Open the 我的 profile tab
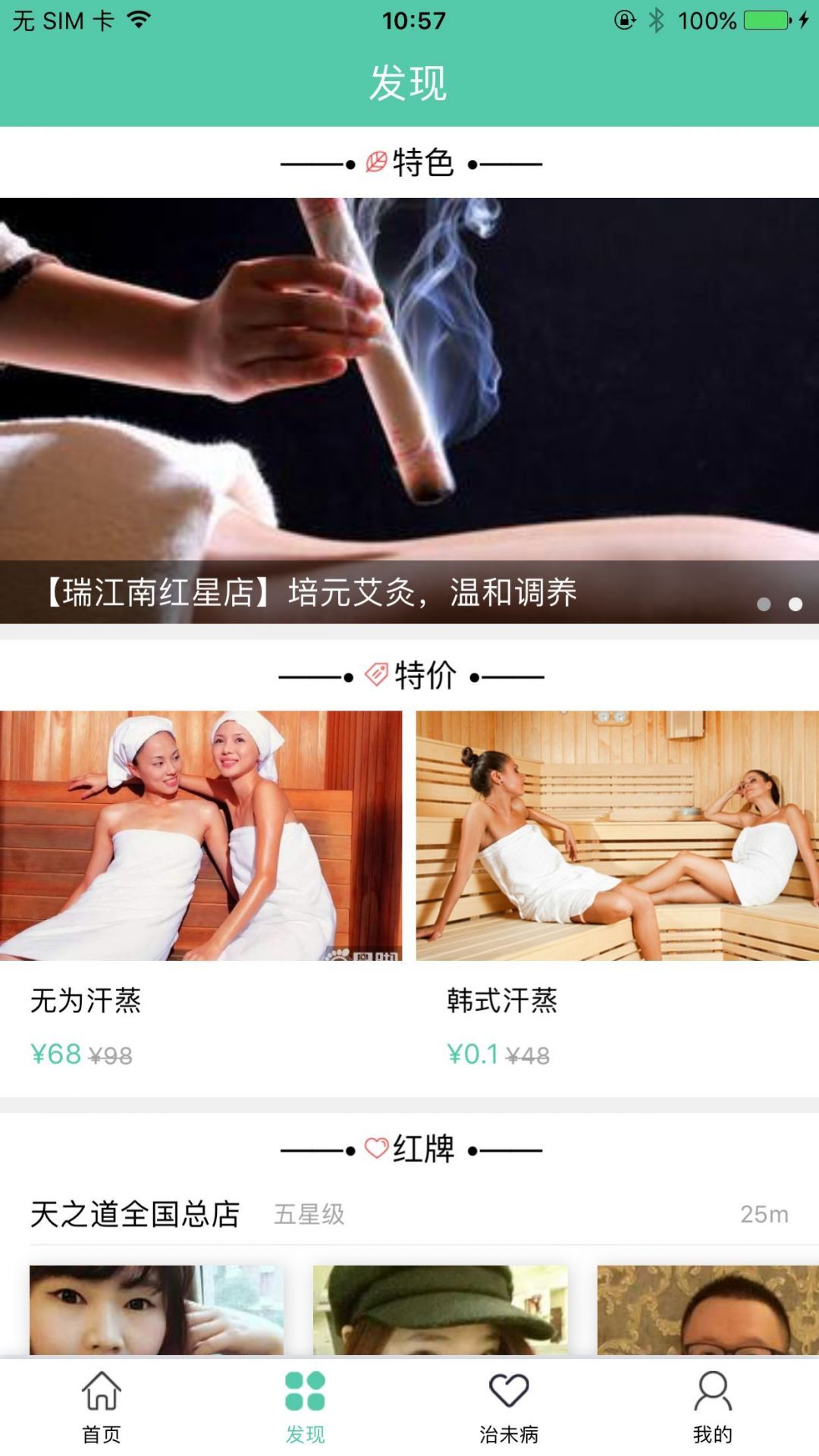819x1456 pixels. [712, 1407]
